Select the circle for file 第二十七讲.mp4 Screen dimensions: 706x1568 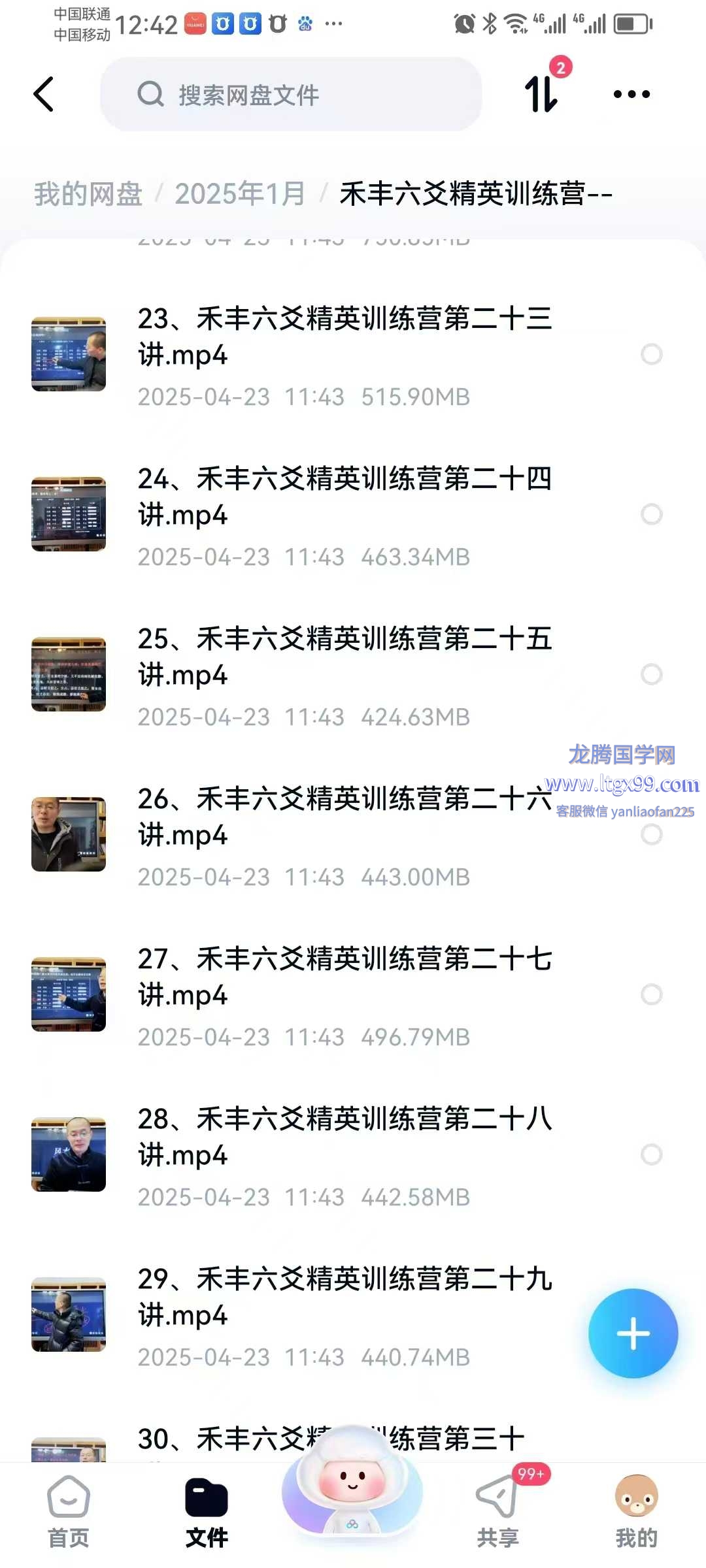pyautogui.click(x=651, y=994)
